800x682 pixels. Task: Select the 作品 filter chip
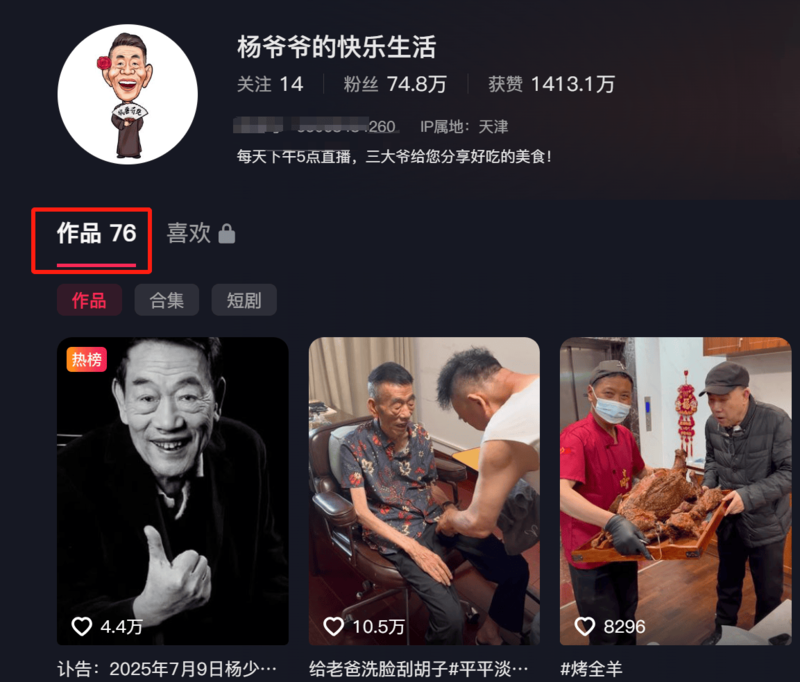[x=89, y=300]
